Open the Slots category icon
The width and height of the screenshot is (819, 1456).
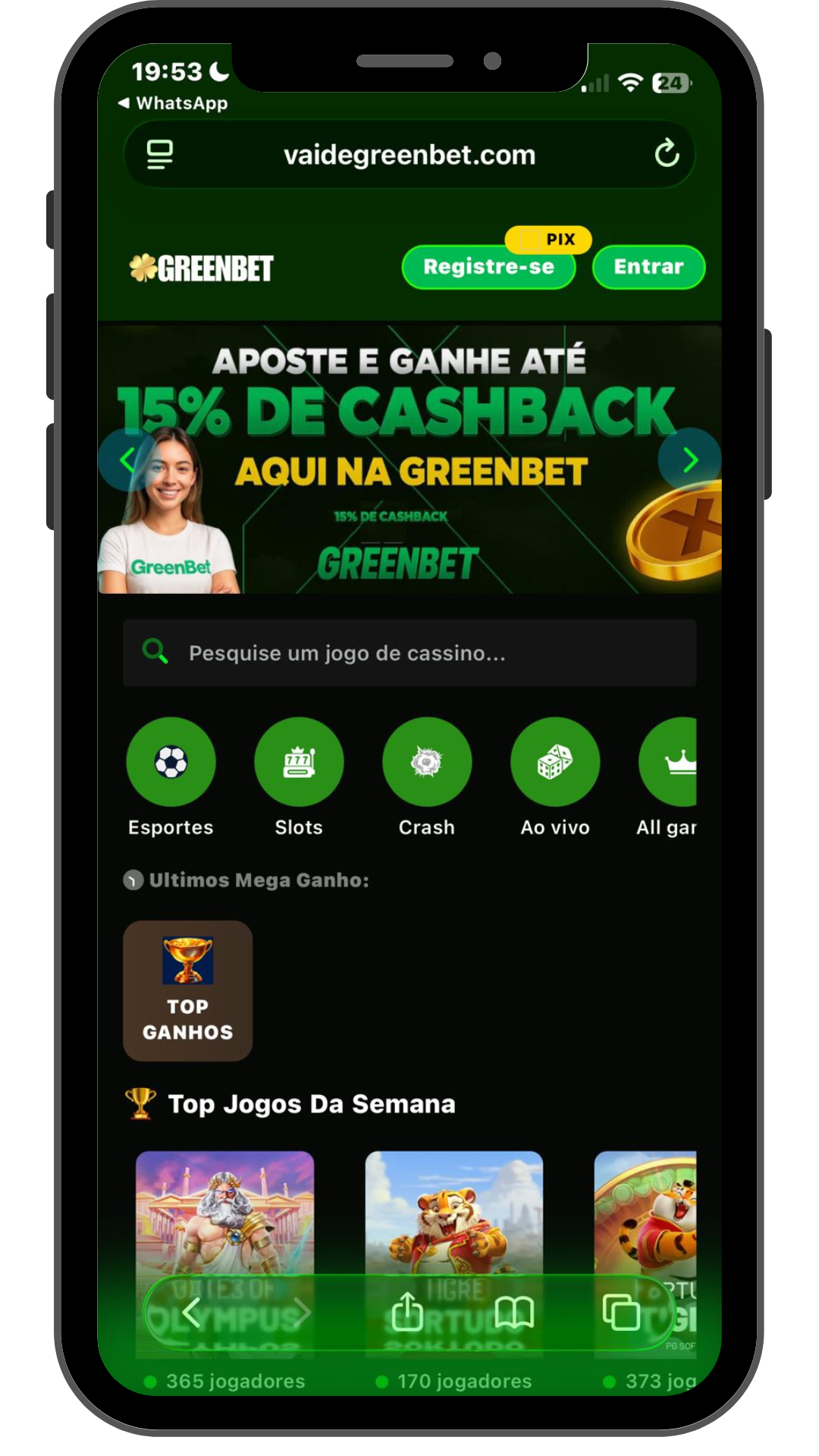(299, 761)
